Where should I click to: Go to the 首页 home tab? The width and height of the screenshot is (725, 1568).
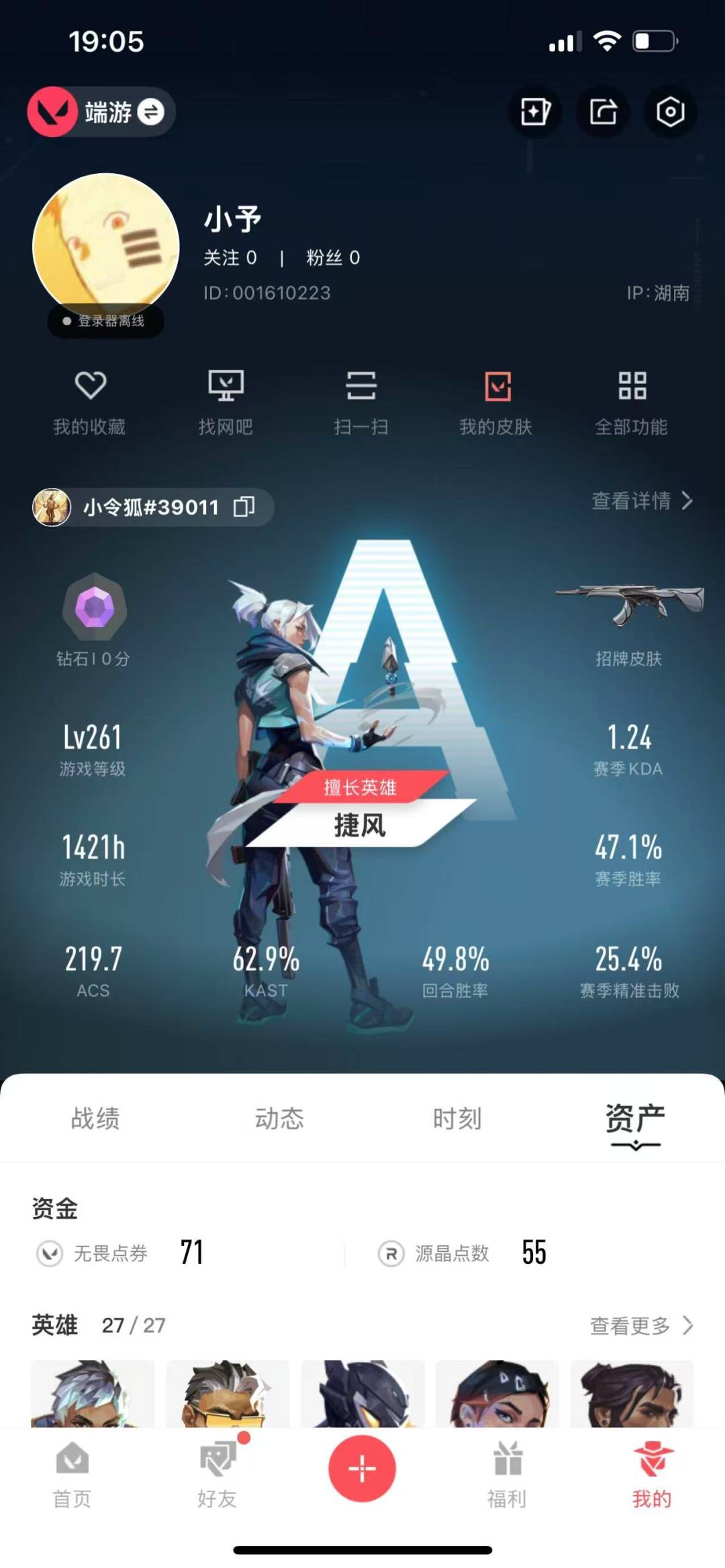(x=72, y=1475)
